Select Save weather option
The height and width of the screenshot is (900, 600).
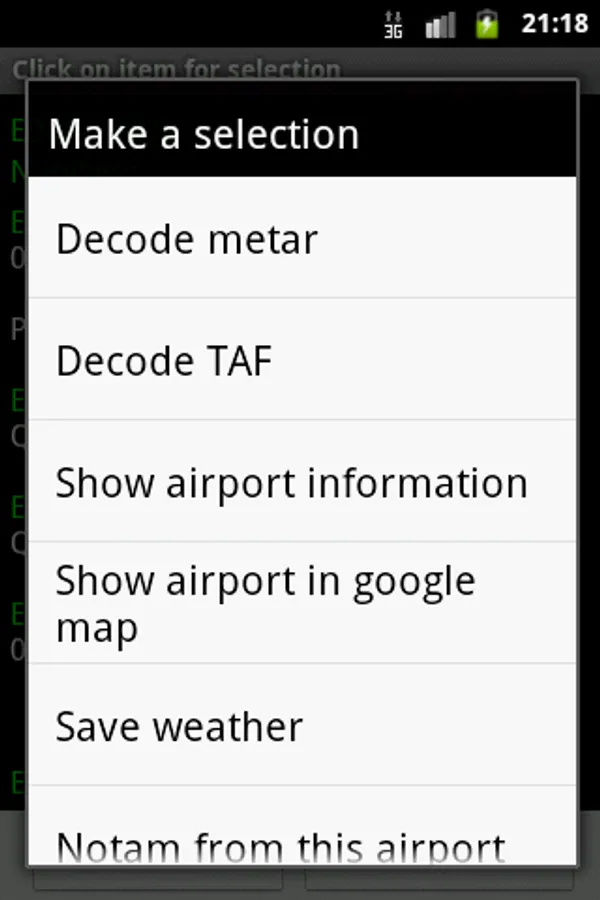[300, 726]
